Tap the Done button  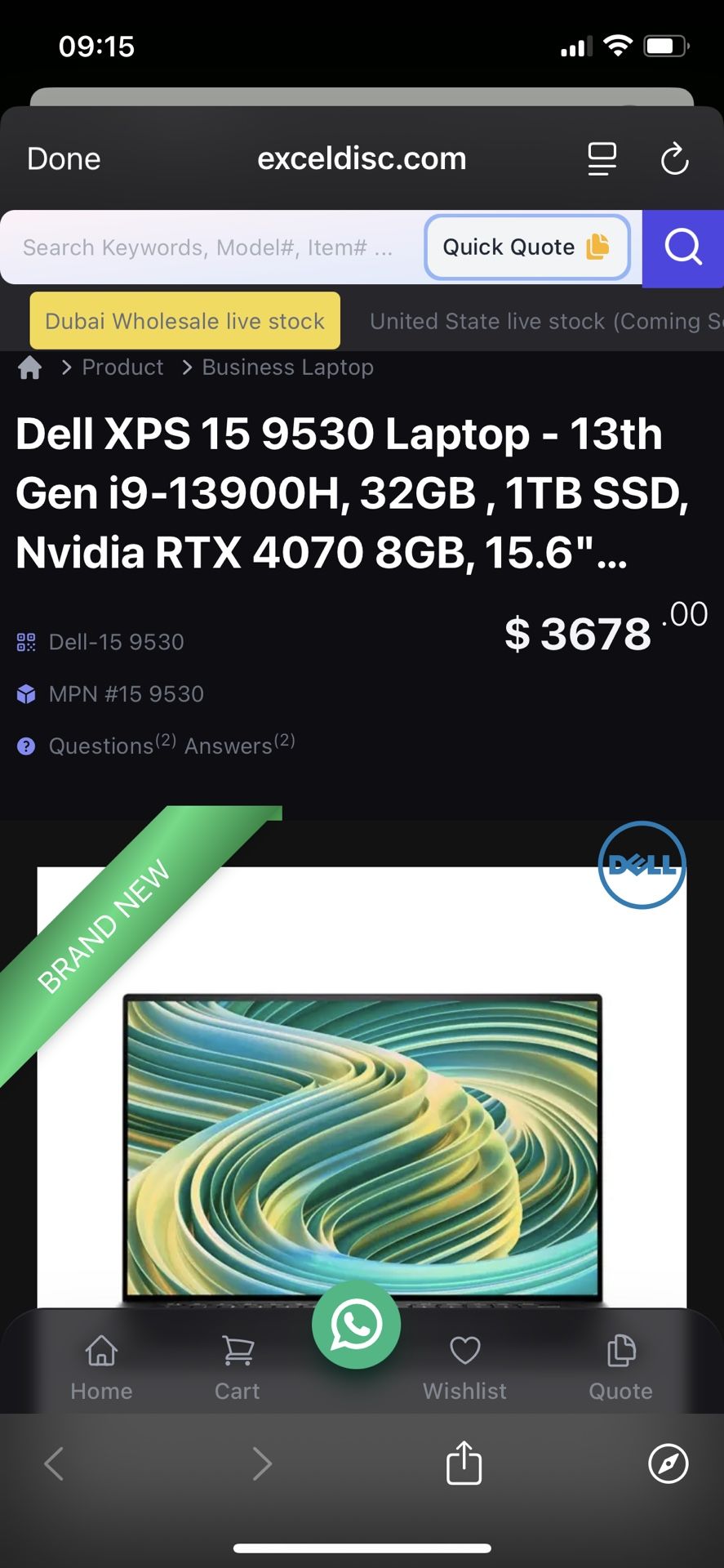(63, 158)
